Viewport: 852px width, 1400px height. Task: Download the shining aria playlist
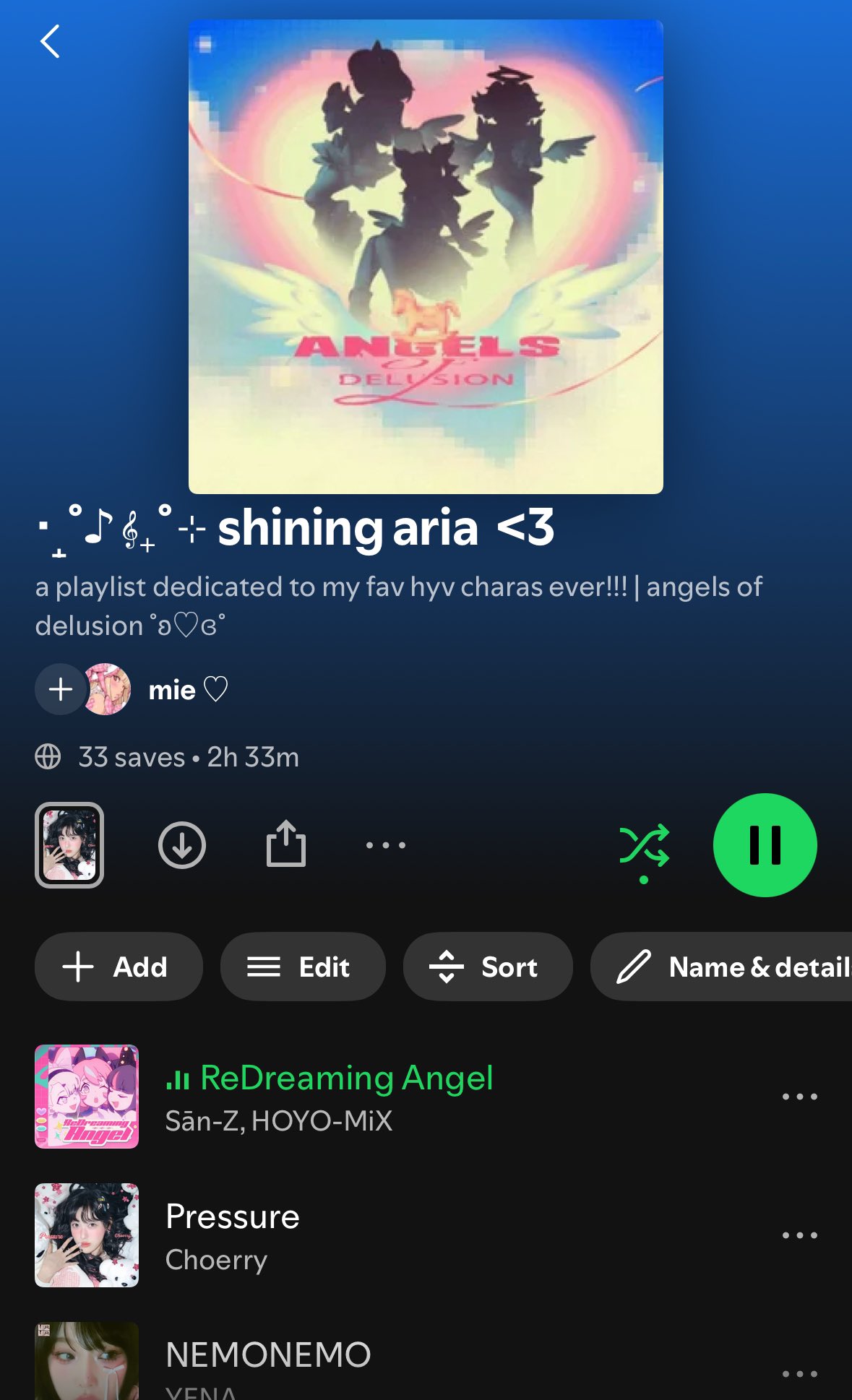(x=182, y=844)
